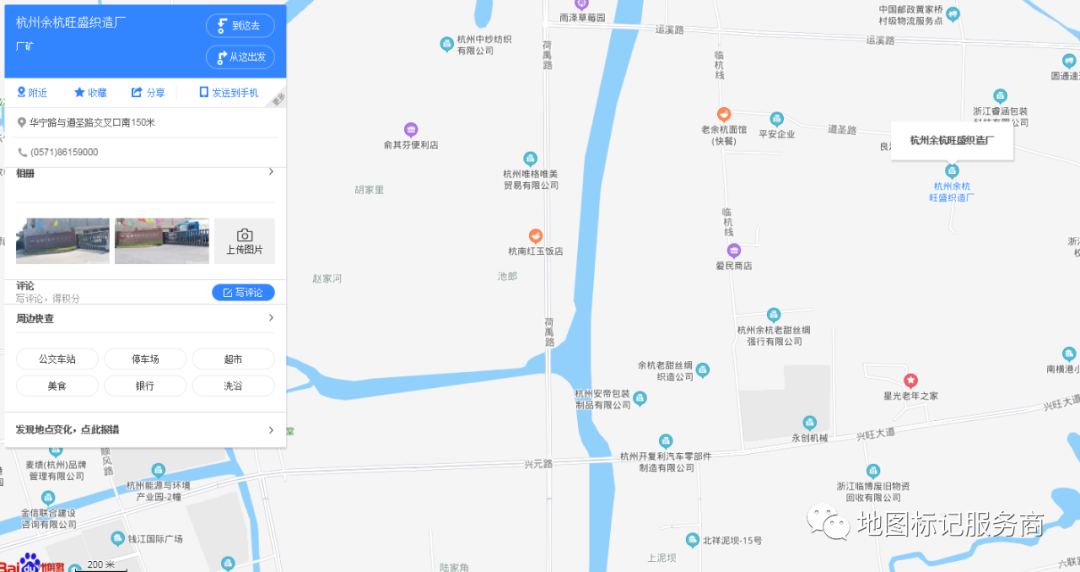Select 从这出发 as the starting point
Viewport: 1080px width, 572px height.
click(240, 57)
